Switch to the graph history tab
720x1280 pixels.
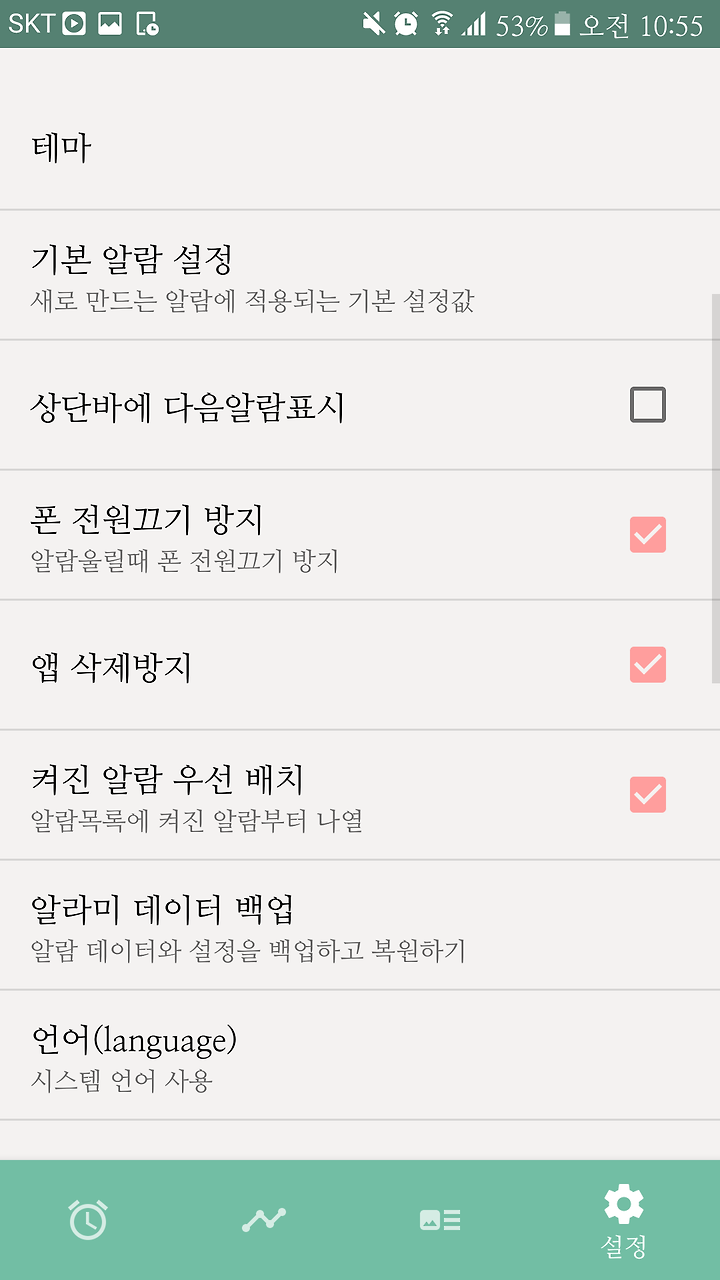(x=264, y=1220)
